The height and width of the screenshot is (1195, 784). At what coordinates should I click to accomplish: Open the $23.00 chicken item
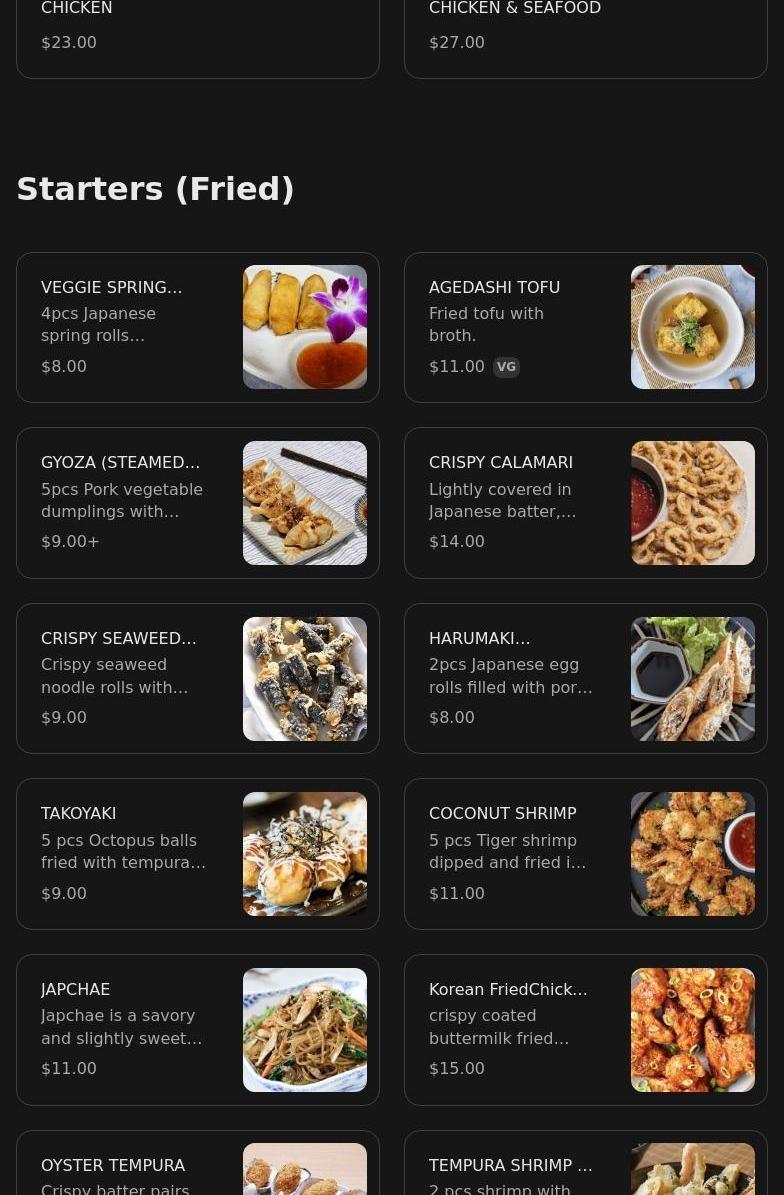197,35
